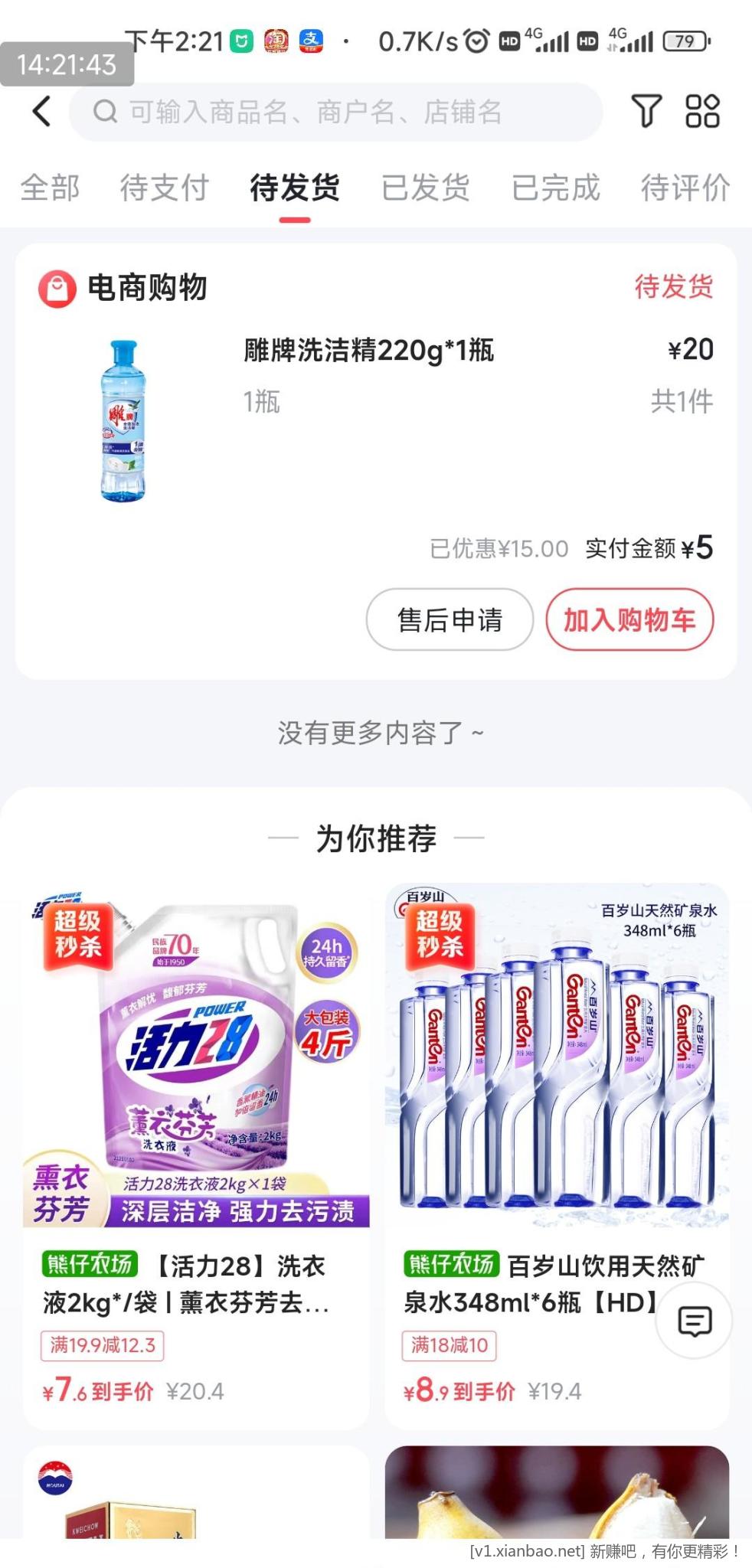This screenshot has height=1568, width=752.
Task: Open the four-square grid menu
Action: pos(702,112)
